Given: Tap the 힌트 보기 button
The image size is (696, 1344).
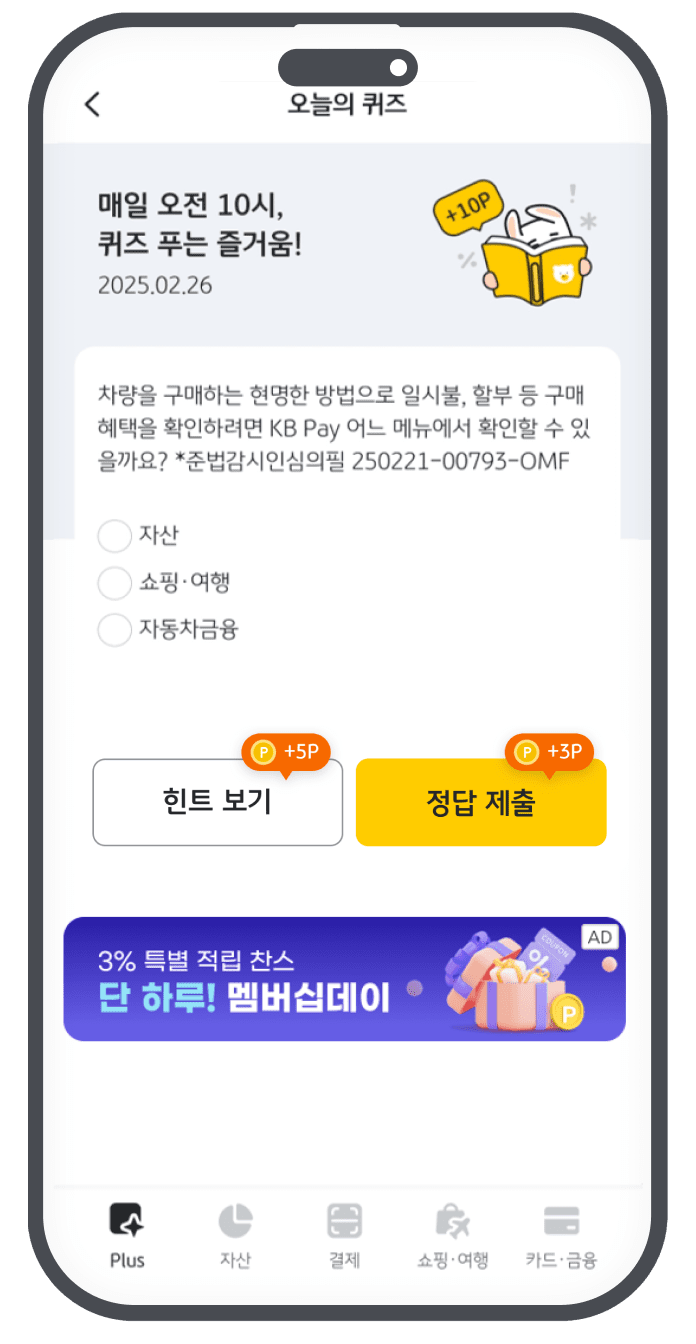Looking at the screenshot, I should point(217,803).
